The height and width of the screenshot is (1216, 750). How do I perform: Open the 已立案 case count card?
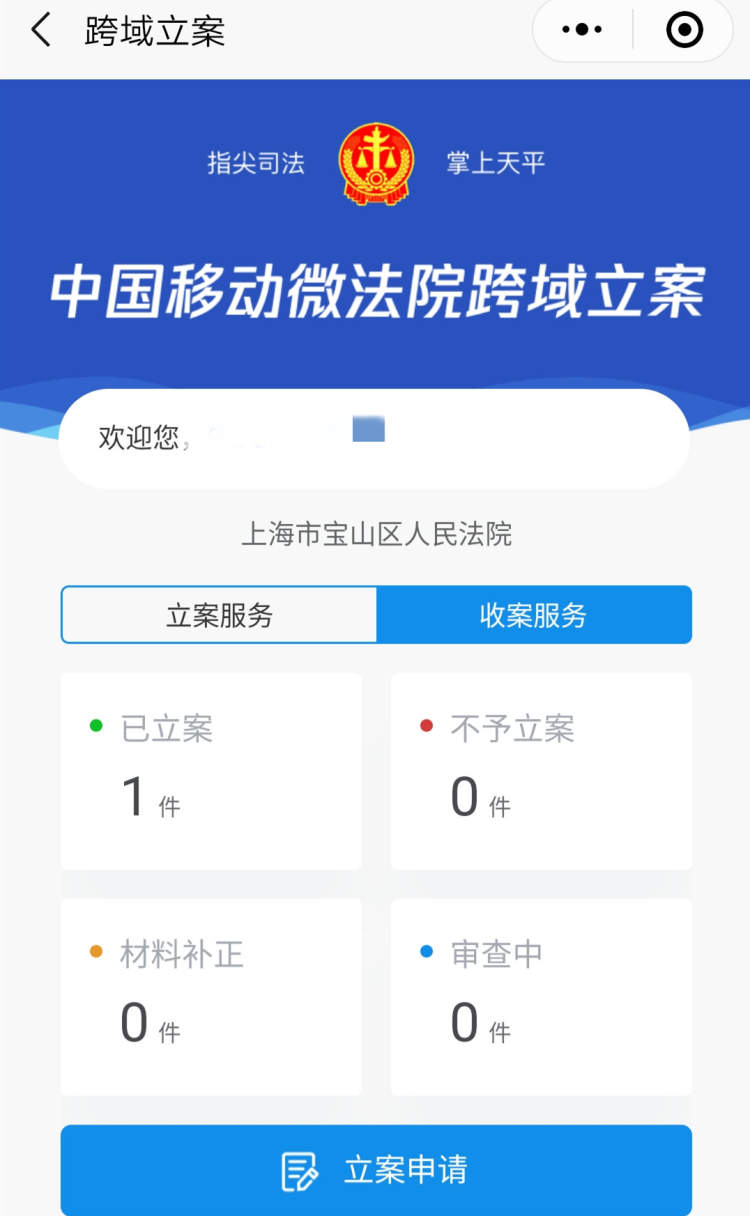pos(210,770)
